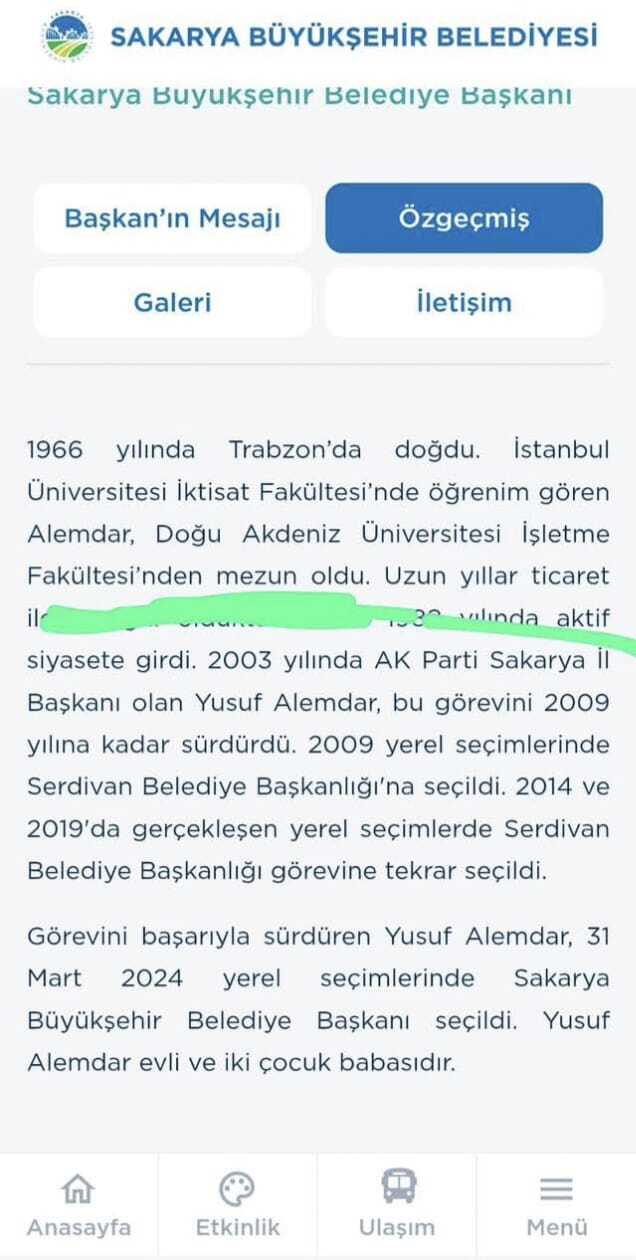Viewport: 636px width, 1260px height.
Task: Open Başkan'ın Mesajı section
Action: (x=172, y=218)
